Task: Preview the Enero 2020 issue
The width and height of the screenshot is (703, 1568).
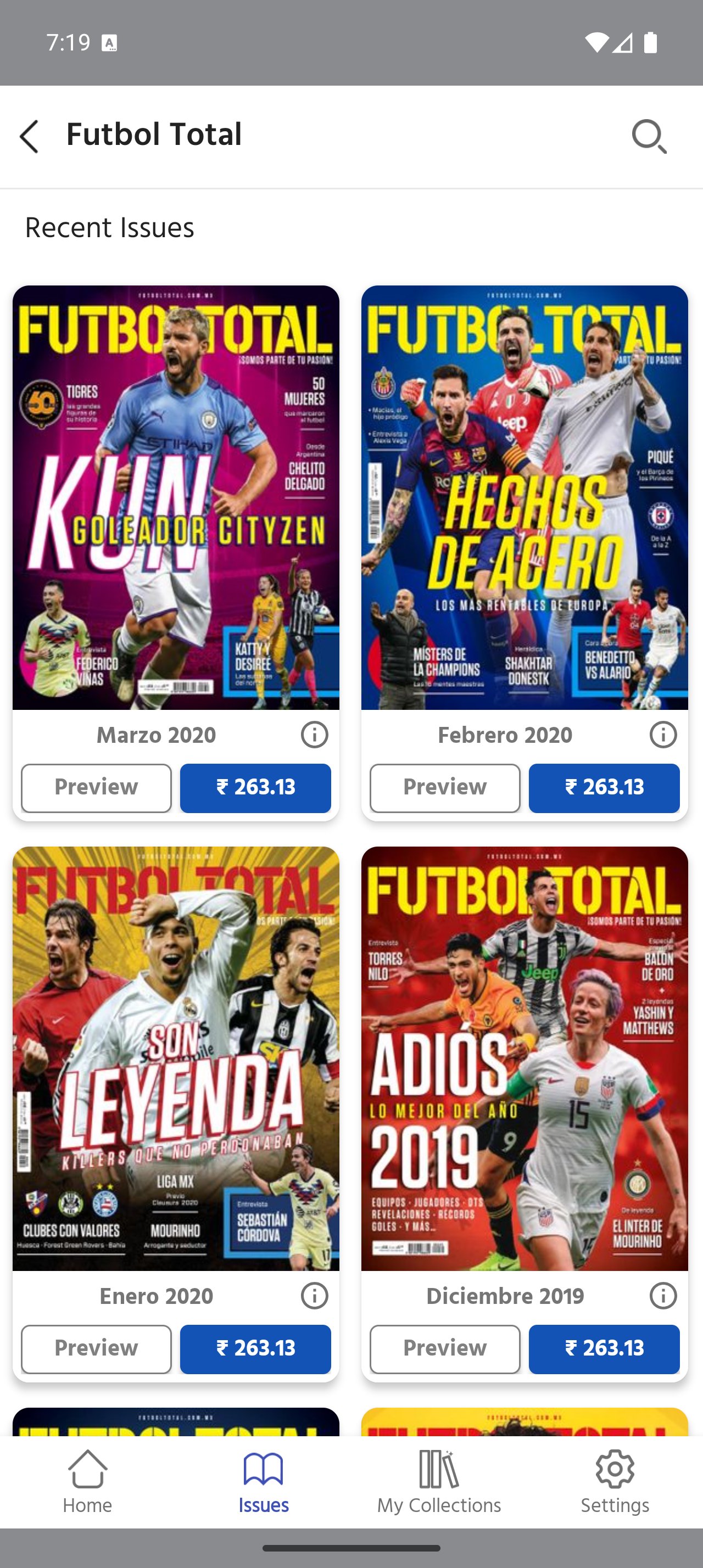Action: (x=96, y=1349)
